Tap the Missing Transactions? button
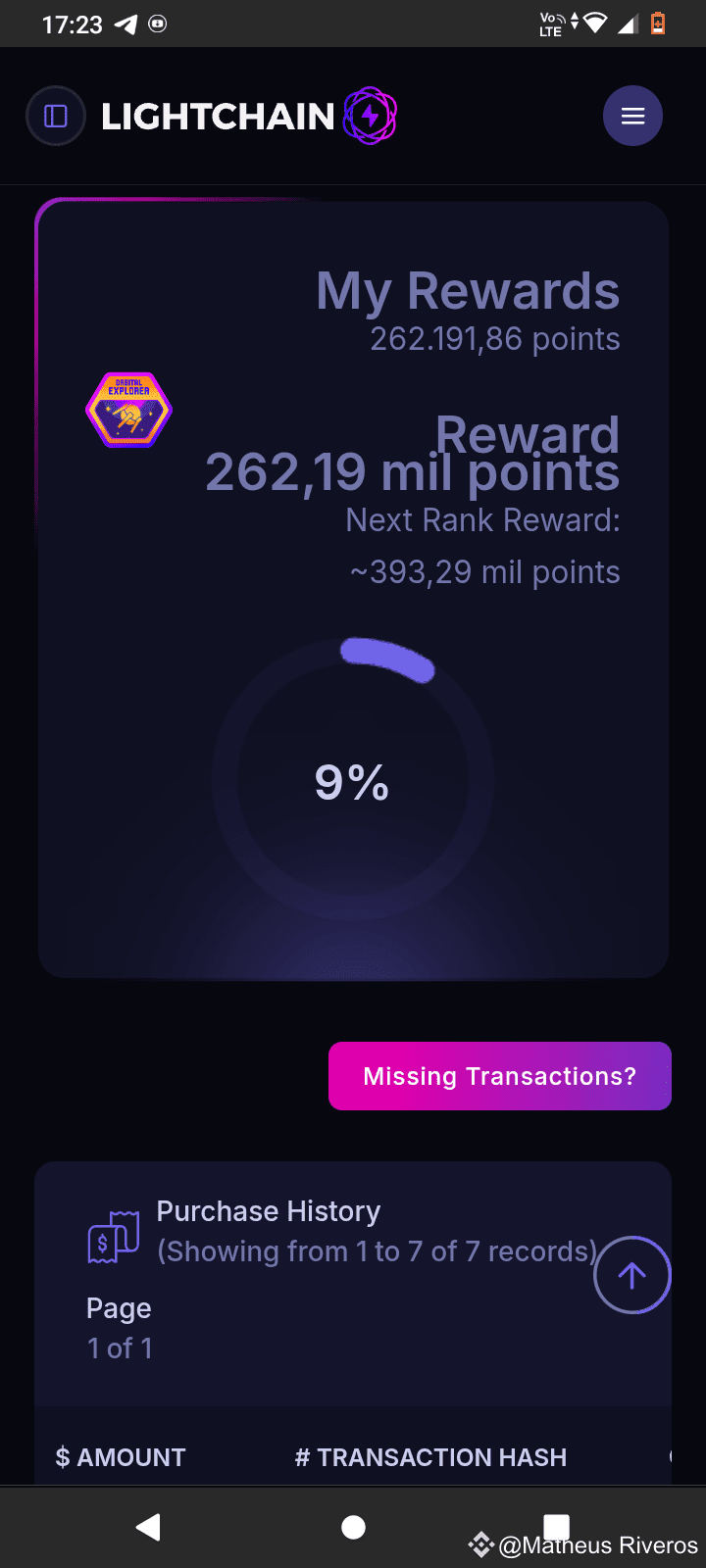Viewport: 706px width, 1568px height. pyautogui.click(x=499, y=1076)
